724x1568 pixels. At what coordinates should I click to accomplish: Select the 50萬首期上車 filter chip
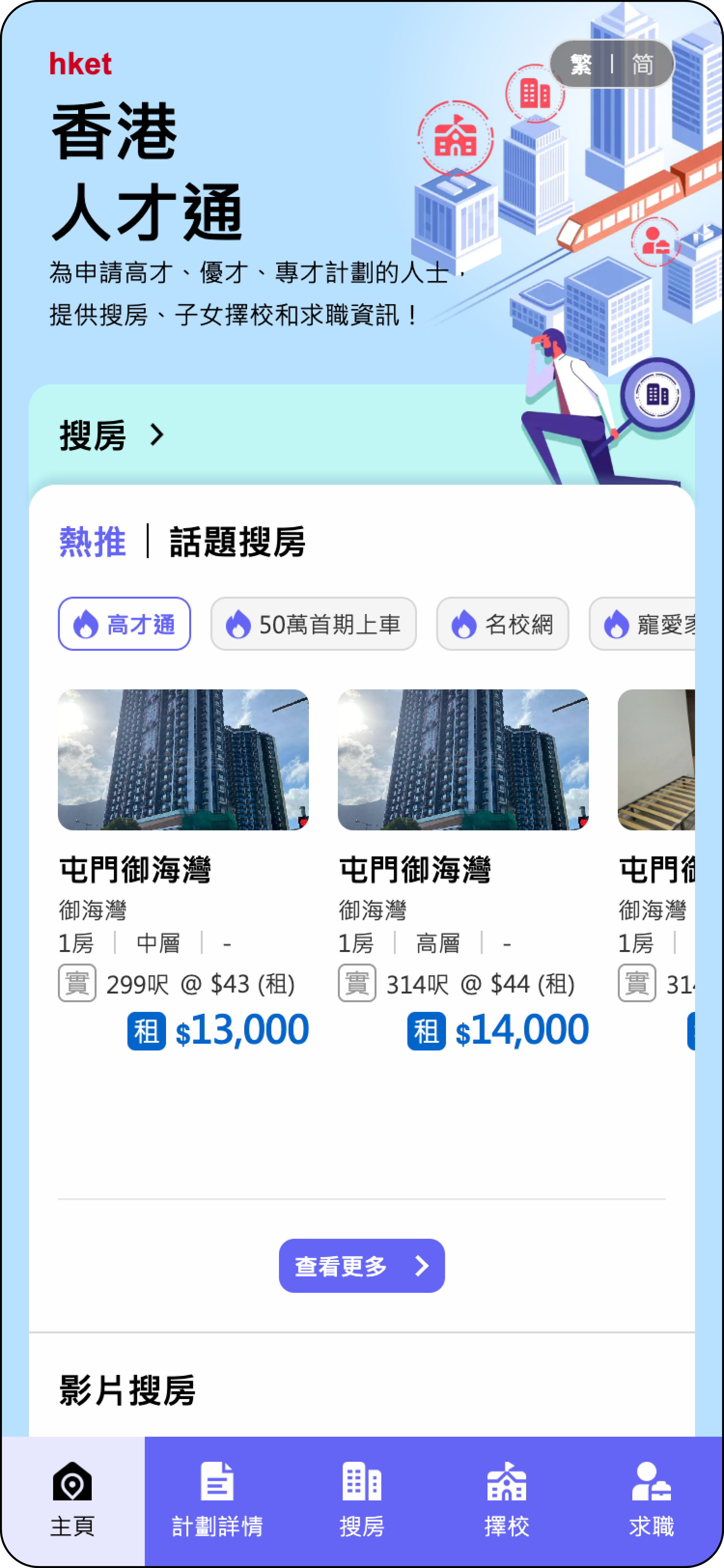[x=313, y=623]
